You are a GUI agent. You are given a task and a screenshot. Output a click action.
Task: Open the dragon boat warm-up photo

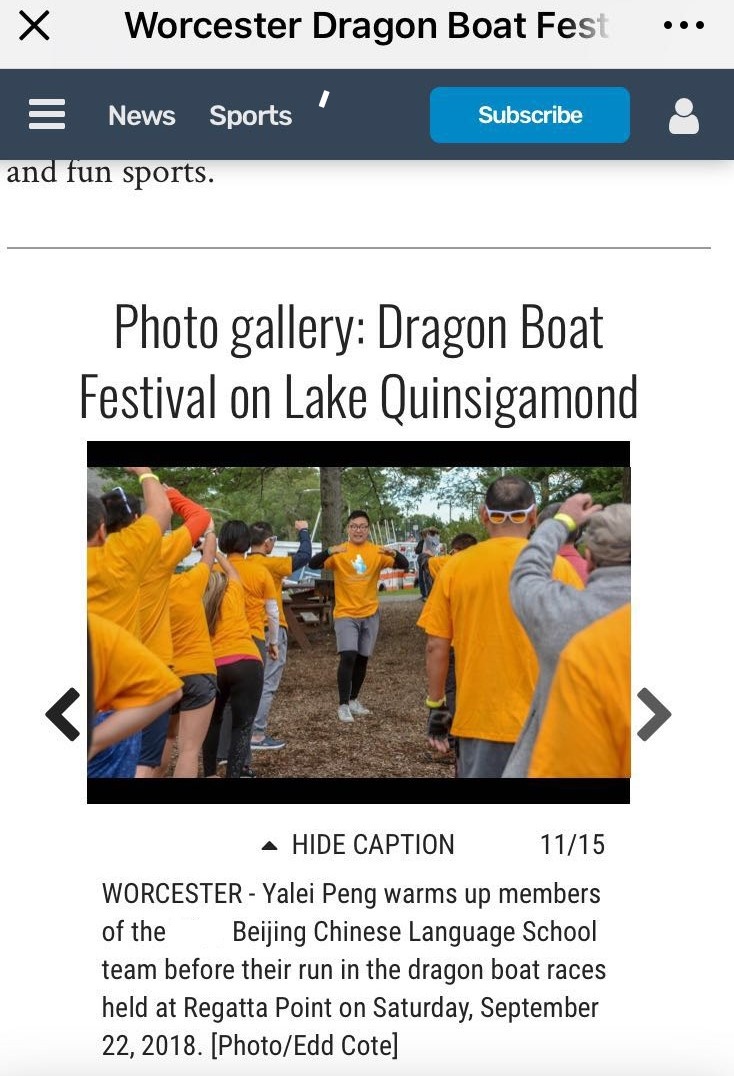click(x=358, y=622)
